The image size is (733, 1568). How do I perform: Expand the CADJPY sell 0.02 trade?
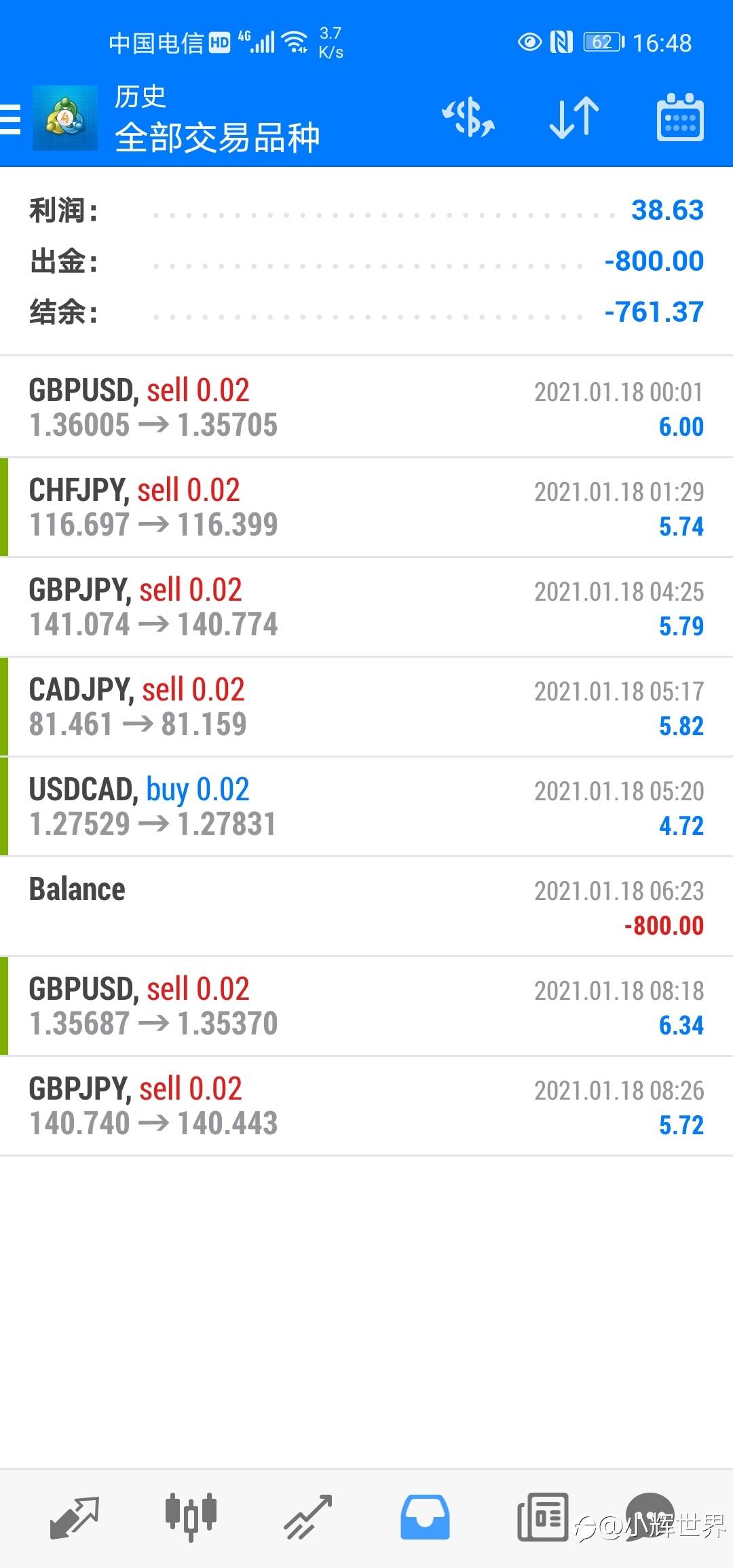pos(366,707)
